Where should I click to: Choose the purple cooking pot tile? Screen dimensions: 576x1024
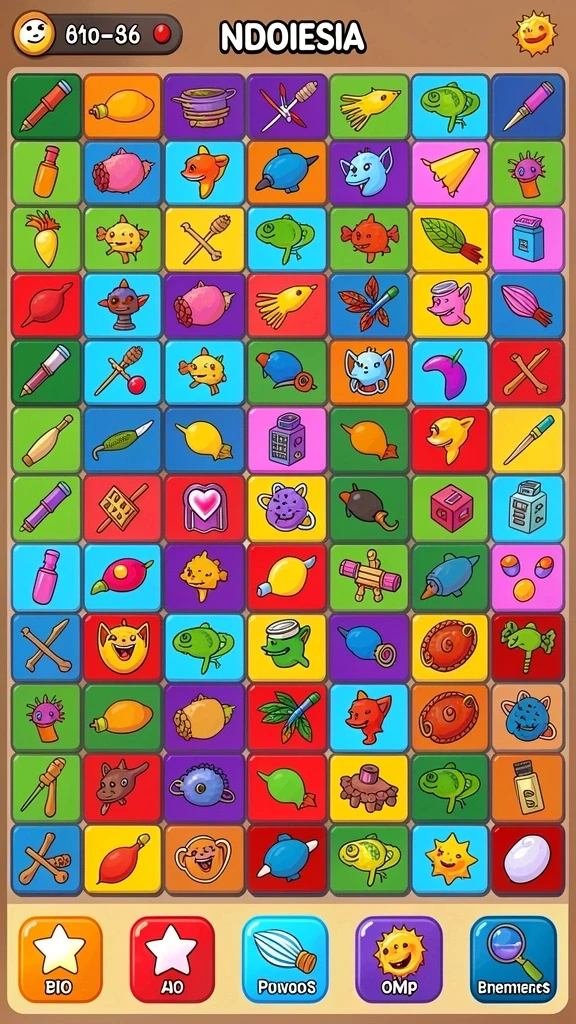(x=204, y=106)
